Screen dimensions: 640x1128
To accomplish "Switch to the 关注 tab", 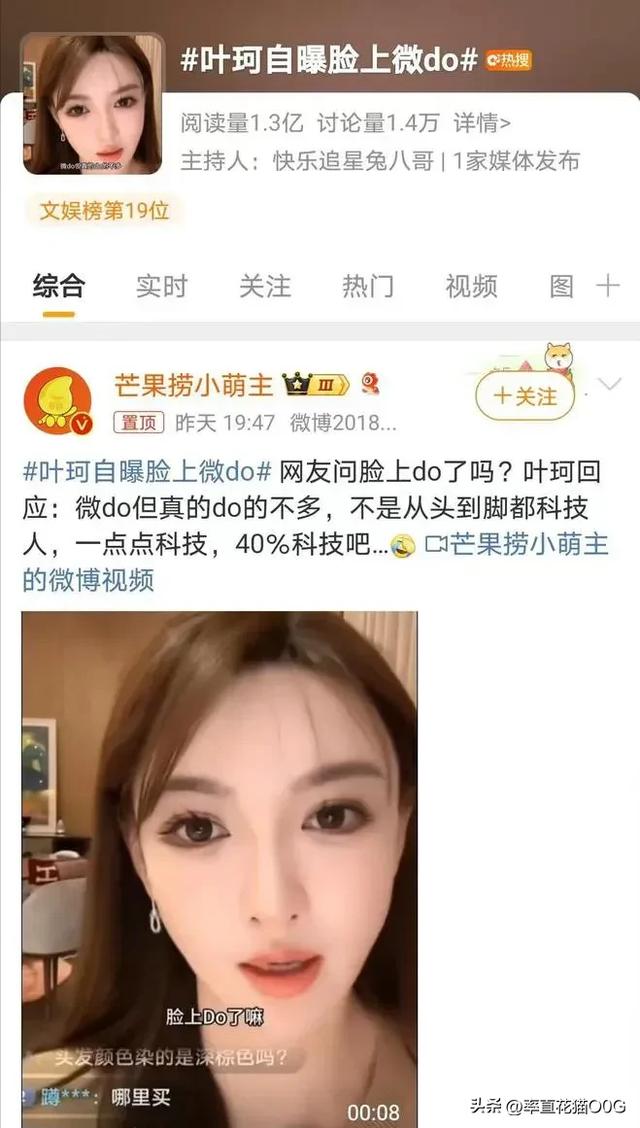I will [x=265, y=286].
